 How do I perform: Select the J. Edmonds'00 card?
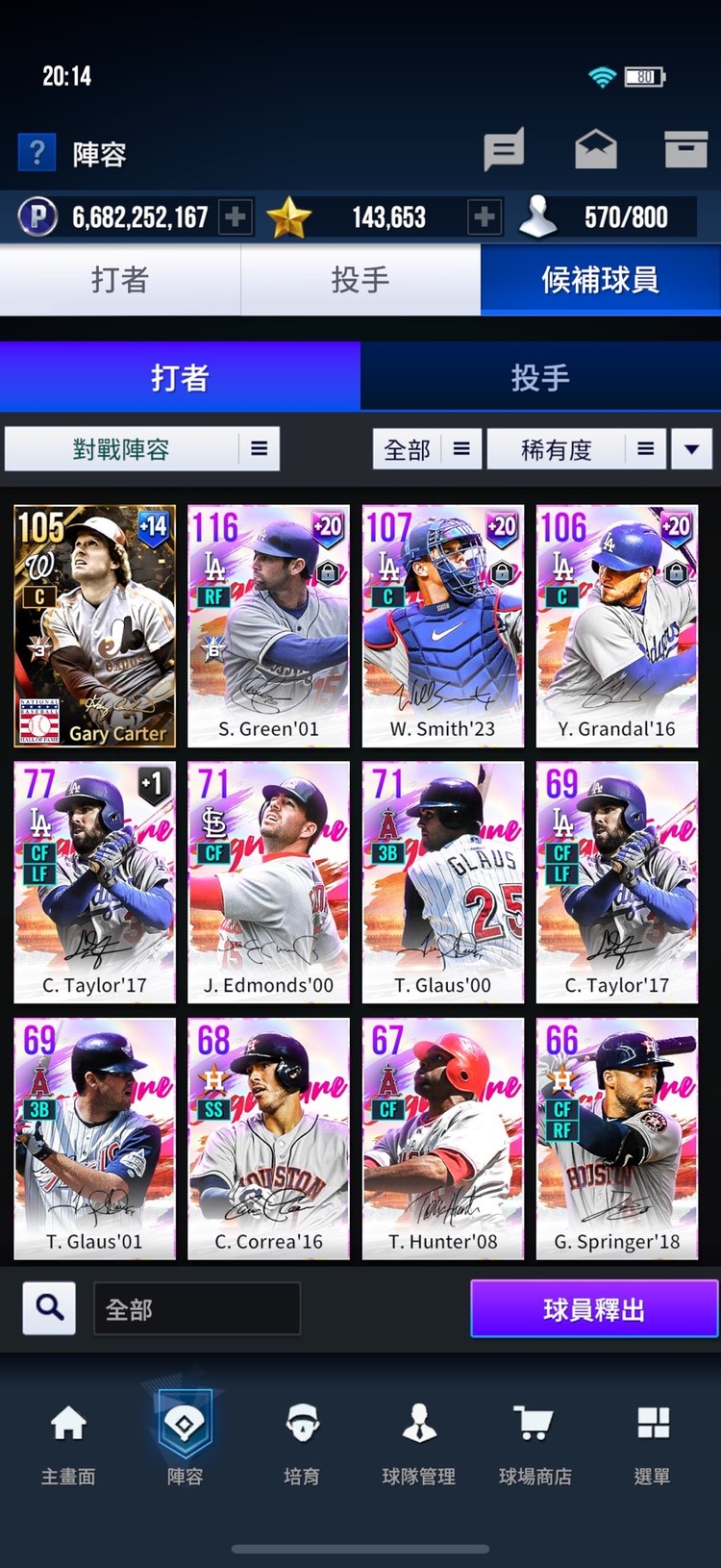pyautogui.click(x=268, y=882)
